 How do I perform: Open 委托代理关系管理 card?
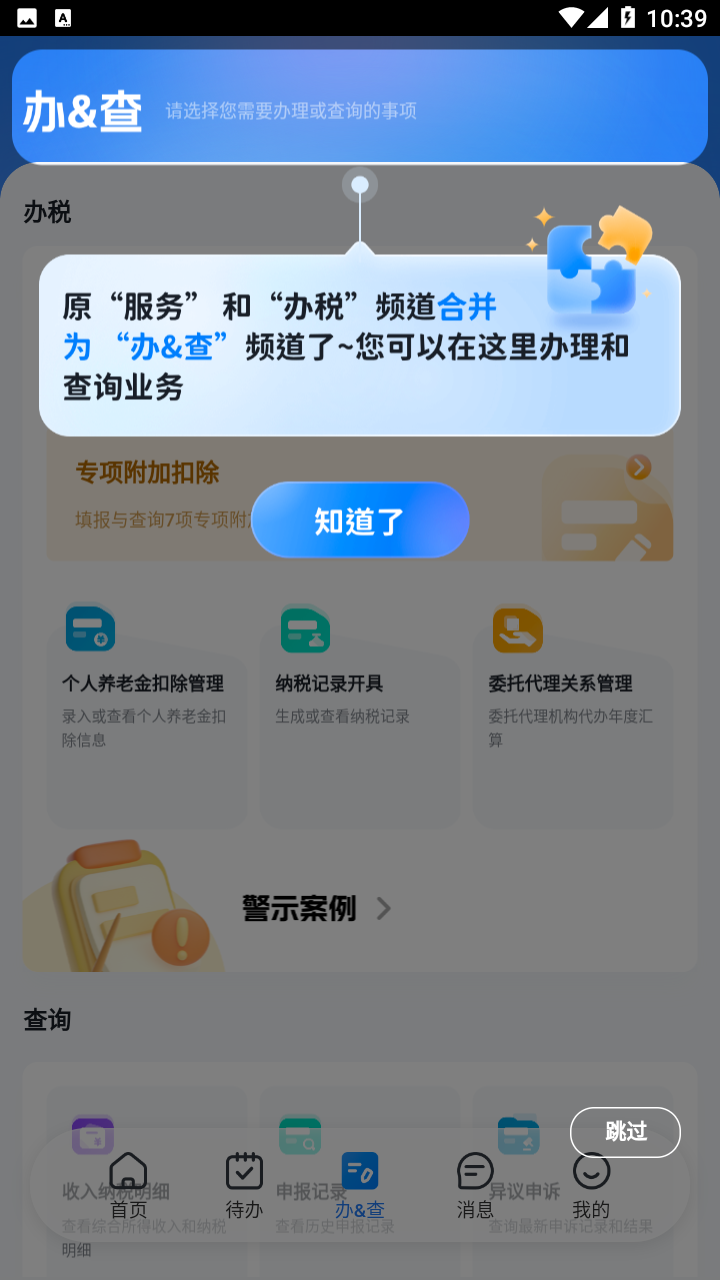click(573, 700)
